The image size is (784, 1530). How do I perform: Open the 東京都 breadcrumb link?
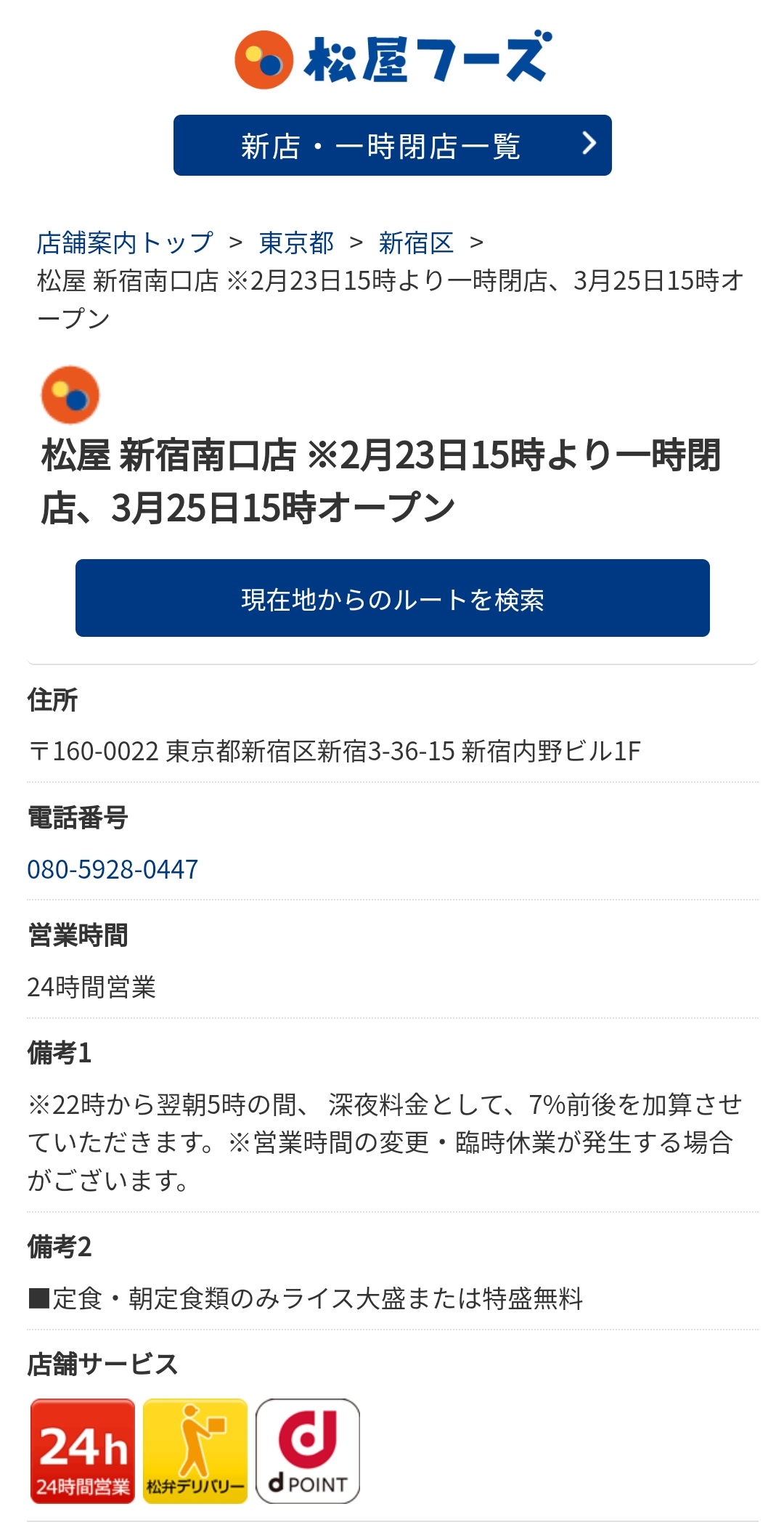point(296,243)
